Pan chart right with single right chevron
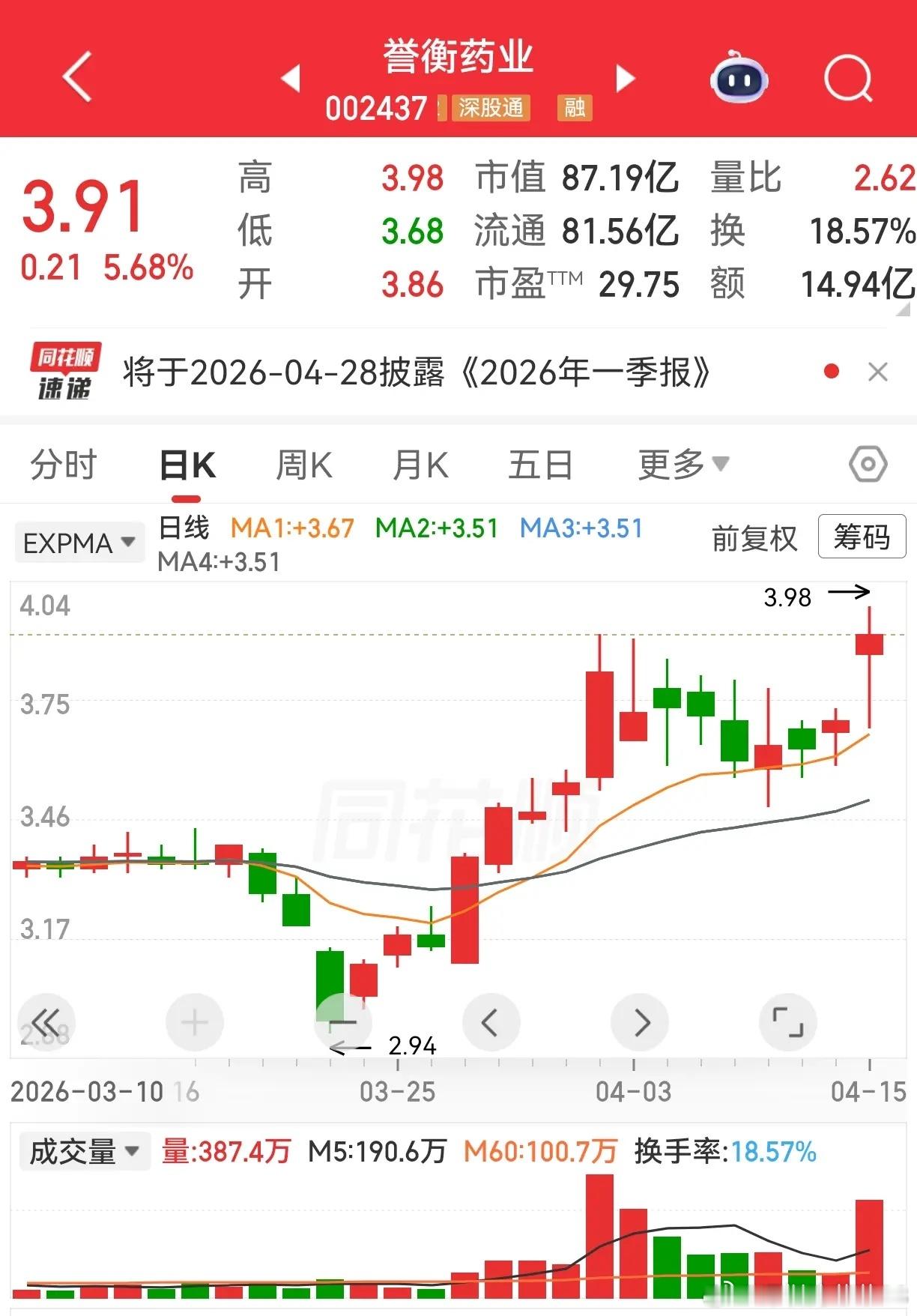917x1316 pixels. [640, 1021]
